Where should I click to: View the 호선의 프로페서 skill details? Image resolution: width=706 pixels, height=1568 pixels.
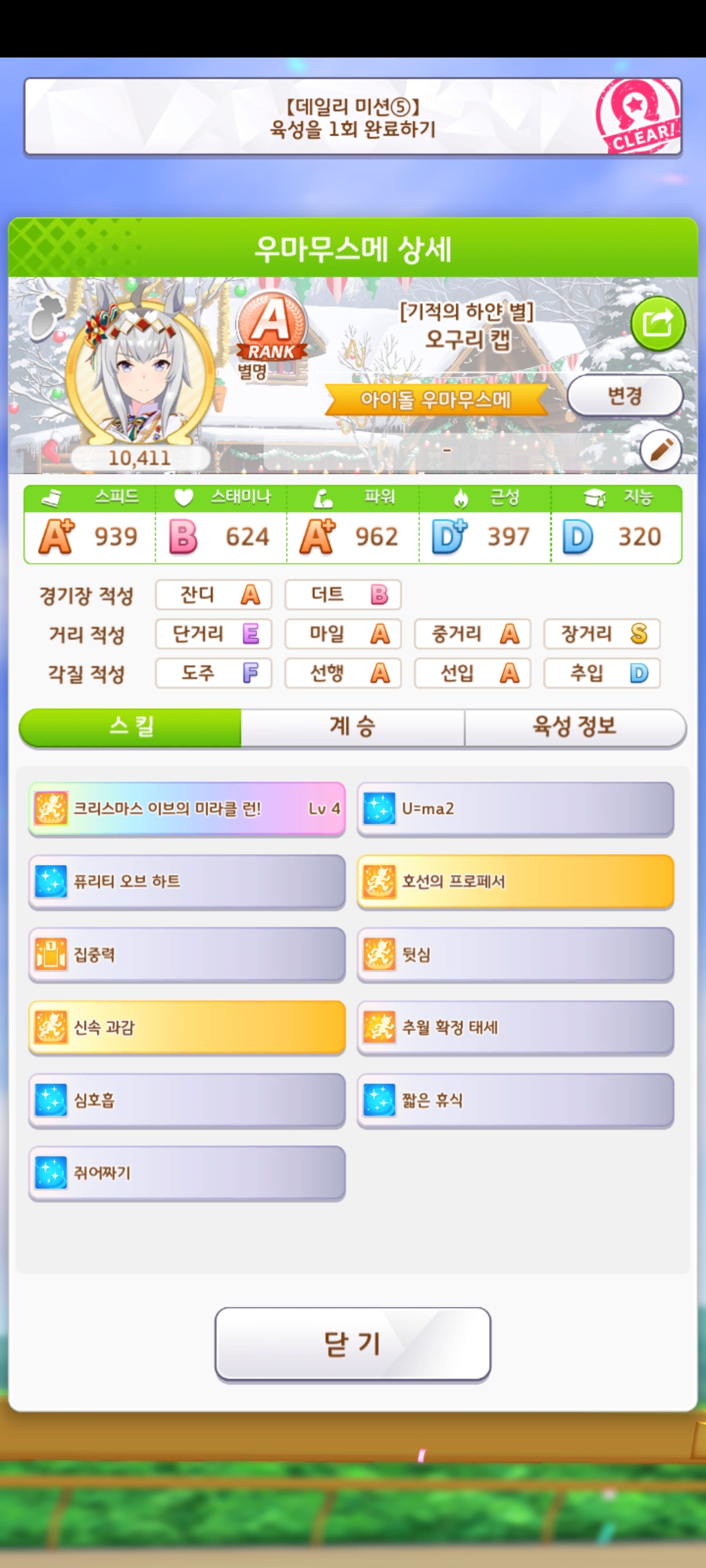515,882
